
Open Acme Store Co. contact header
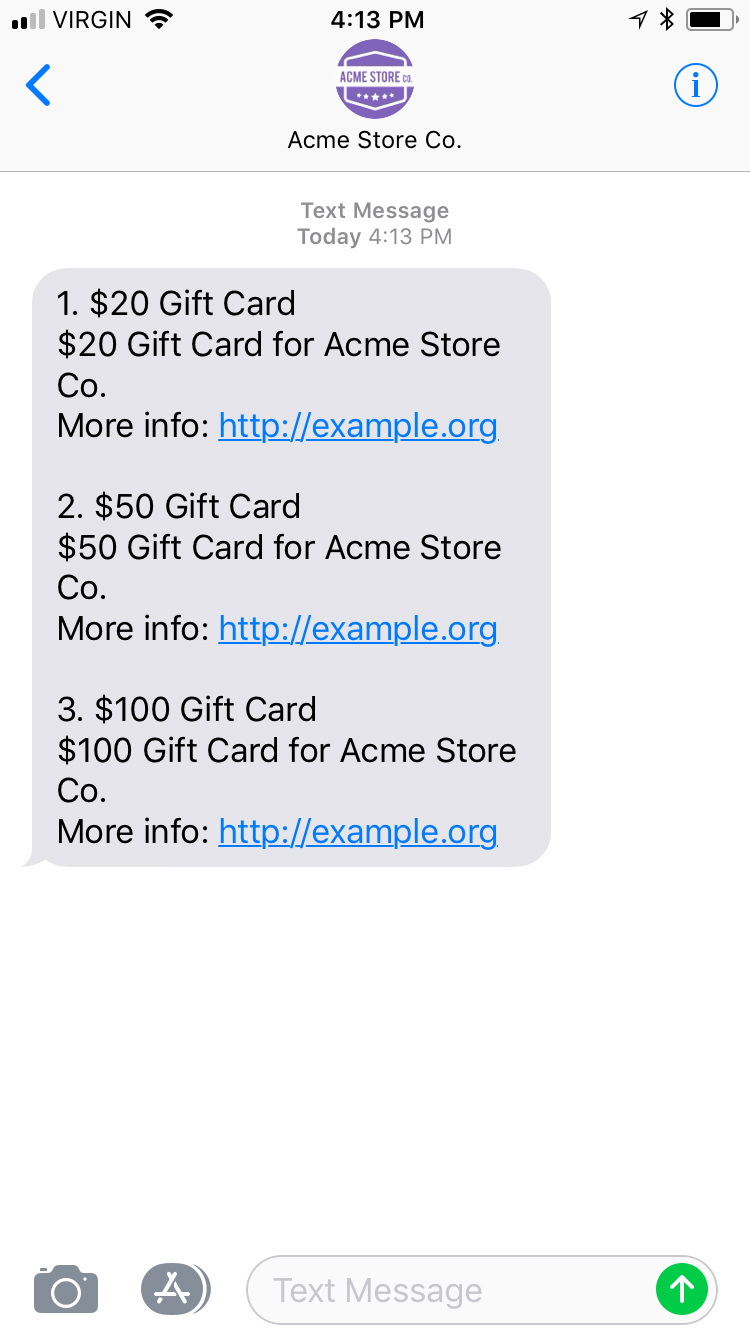pos(375,96)
